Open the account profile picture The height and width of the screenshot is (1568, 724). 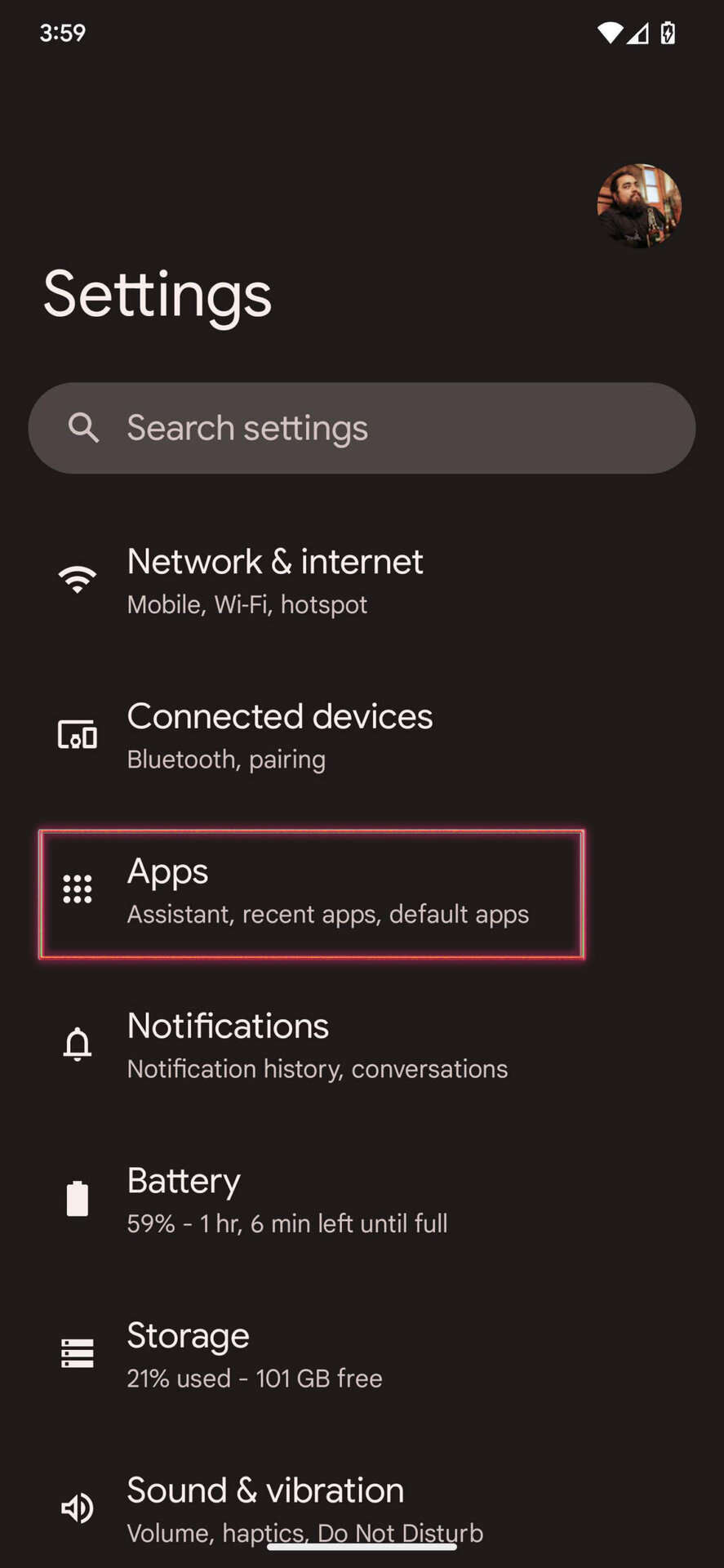[x=639, y=206]
